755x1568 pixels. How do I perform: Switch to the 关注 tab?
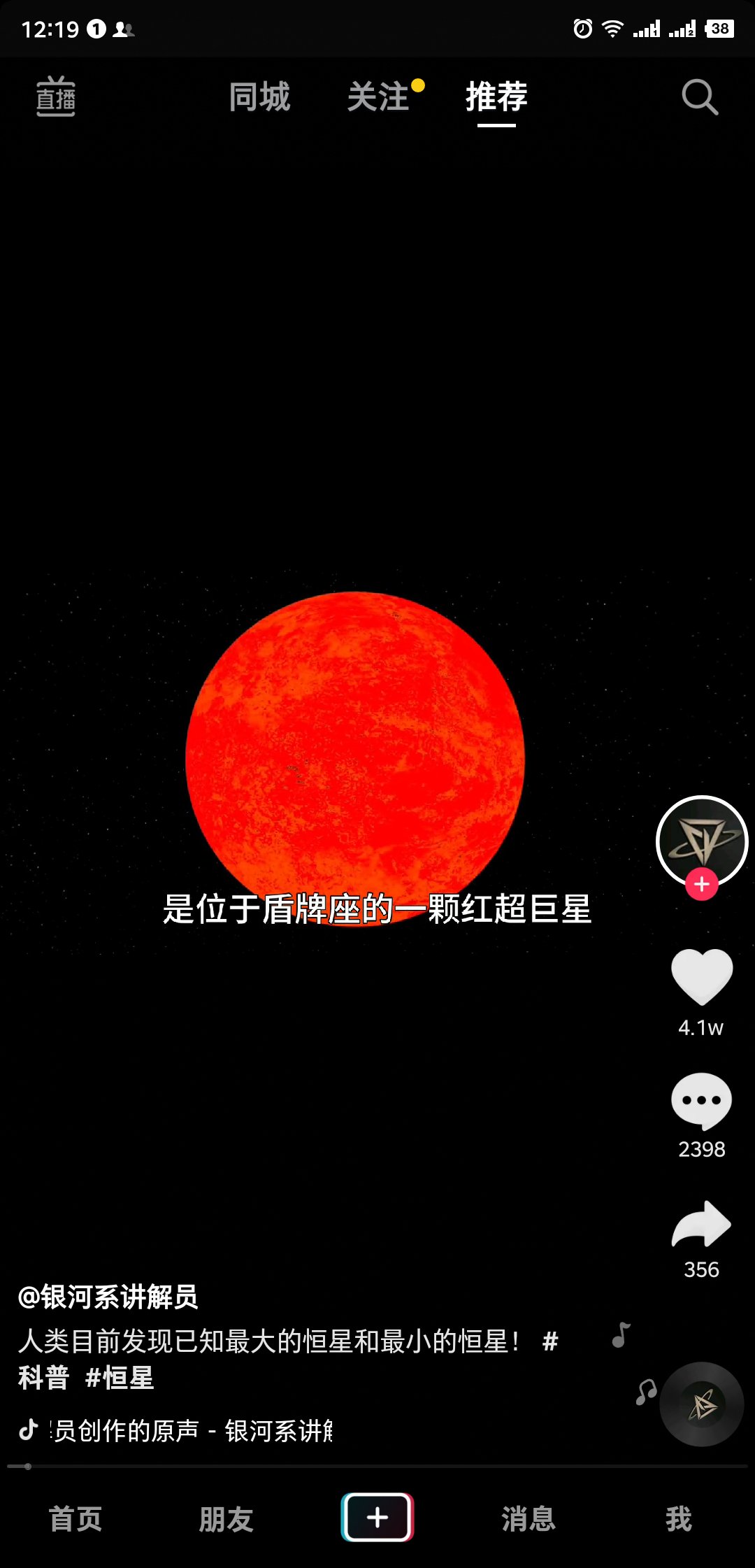tap(378, 97)
